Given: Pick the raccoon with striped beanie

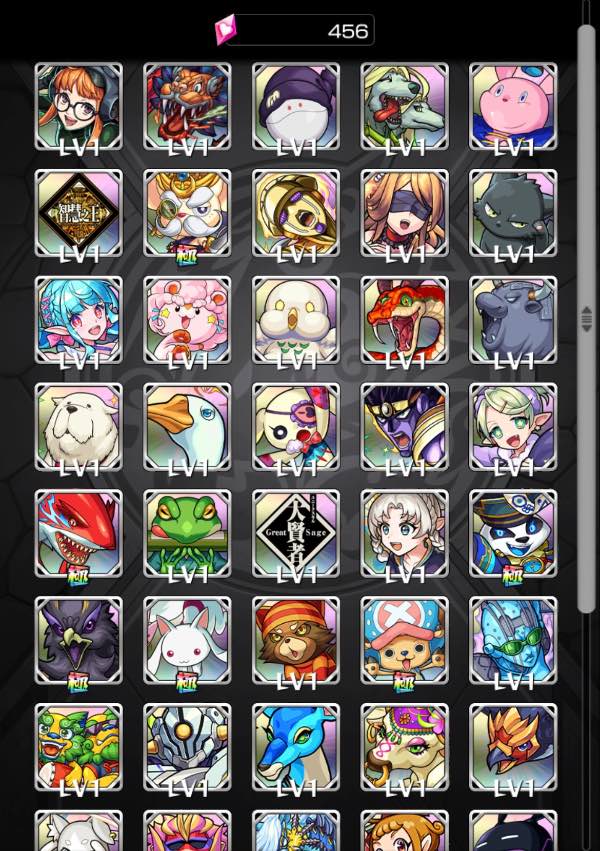Looking at the screenshot, I should [x=296, y=640].
